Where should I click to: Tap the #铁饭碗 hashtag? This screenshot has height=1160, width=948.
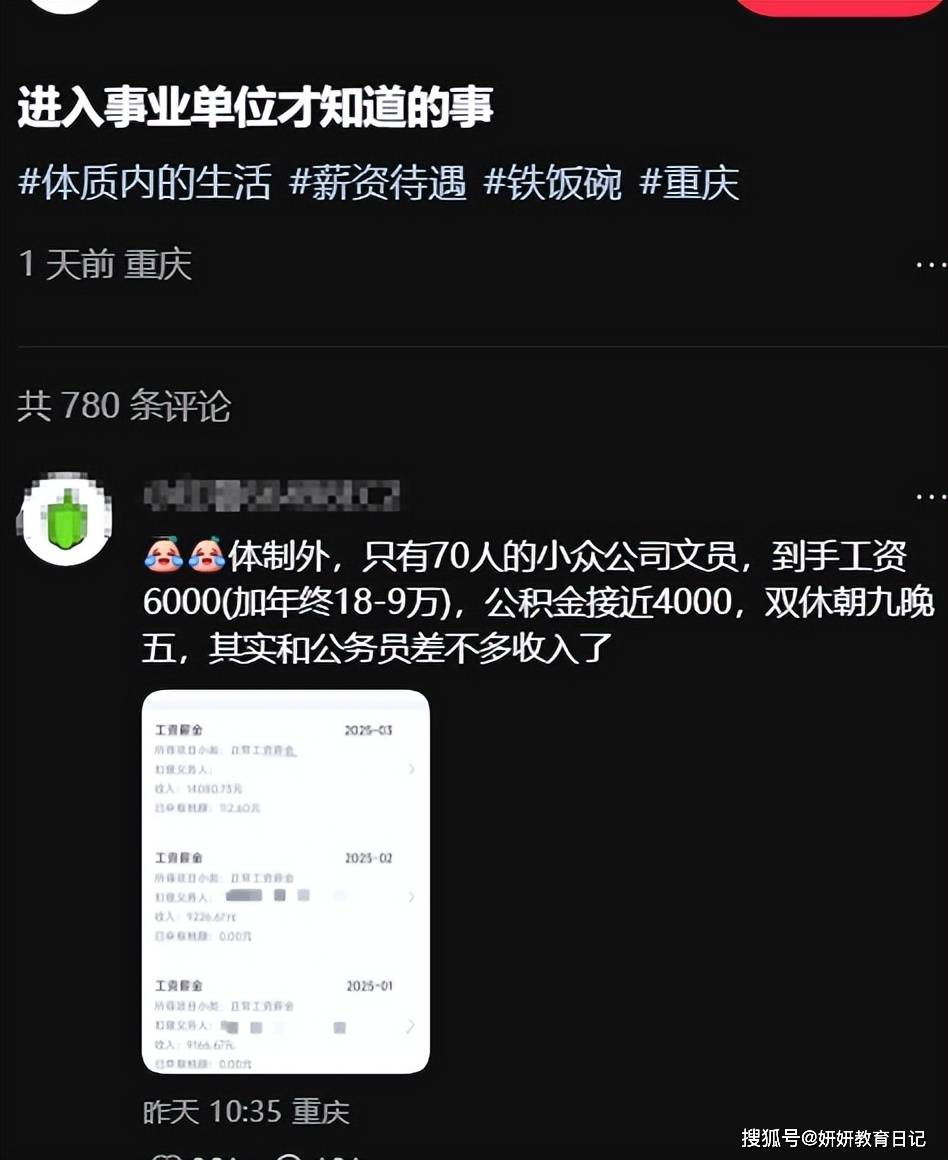553,184
